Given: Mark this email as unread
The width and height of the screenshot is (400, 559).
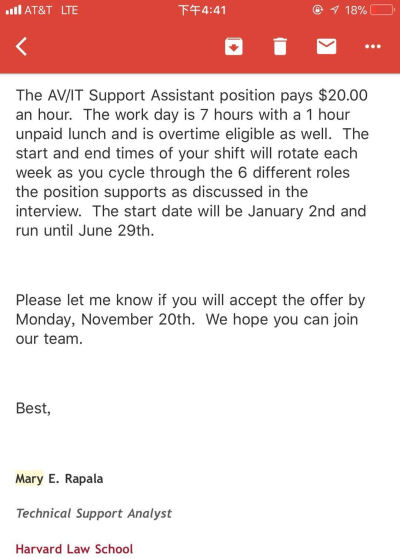Looking at the screenshot, I should tap(326, 46).
